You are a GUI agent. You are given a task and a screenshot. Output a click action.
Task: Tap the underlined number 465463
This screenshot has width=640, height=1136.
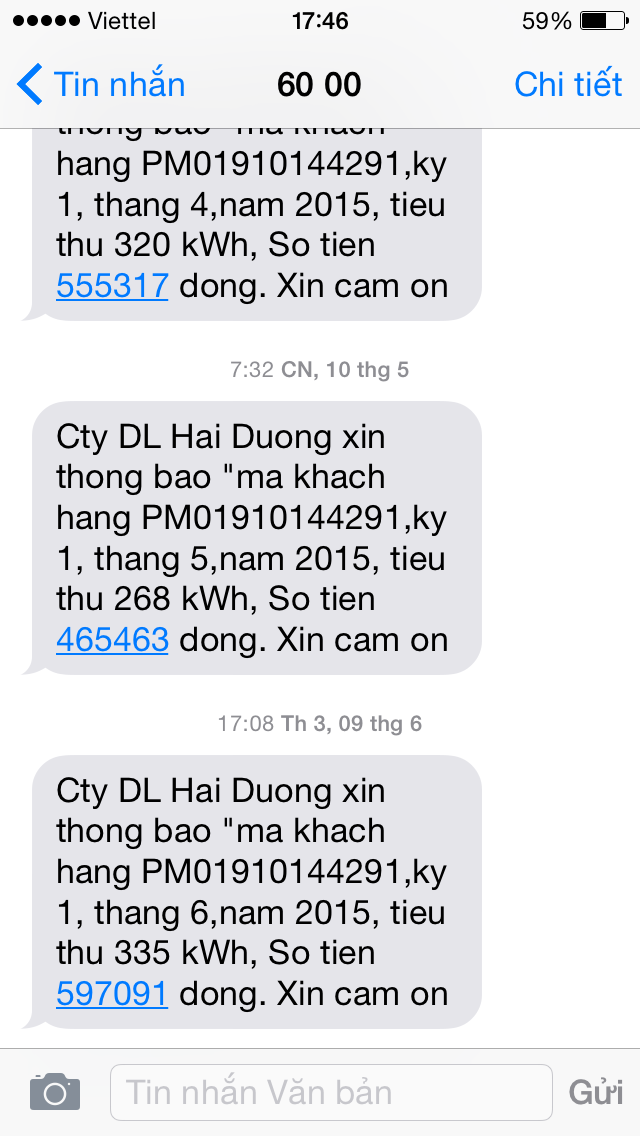(112, 640)
